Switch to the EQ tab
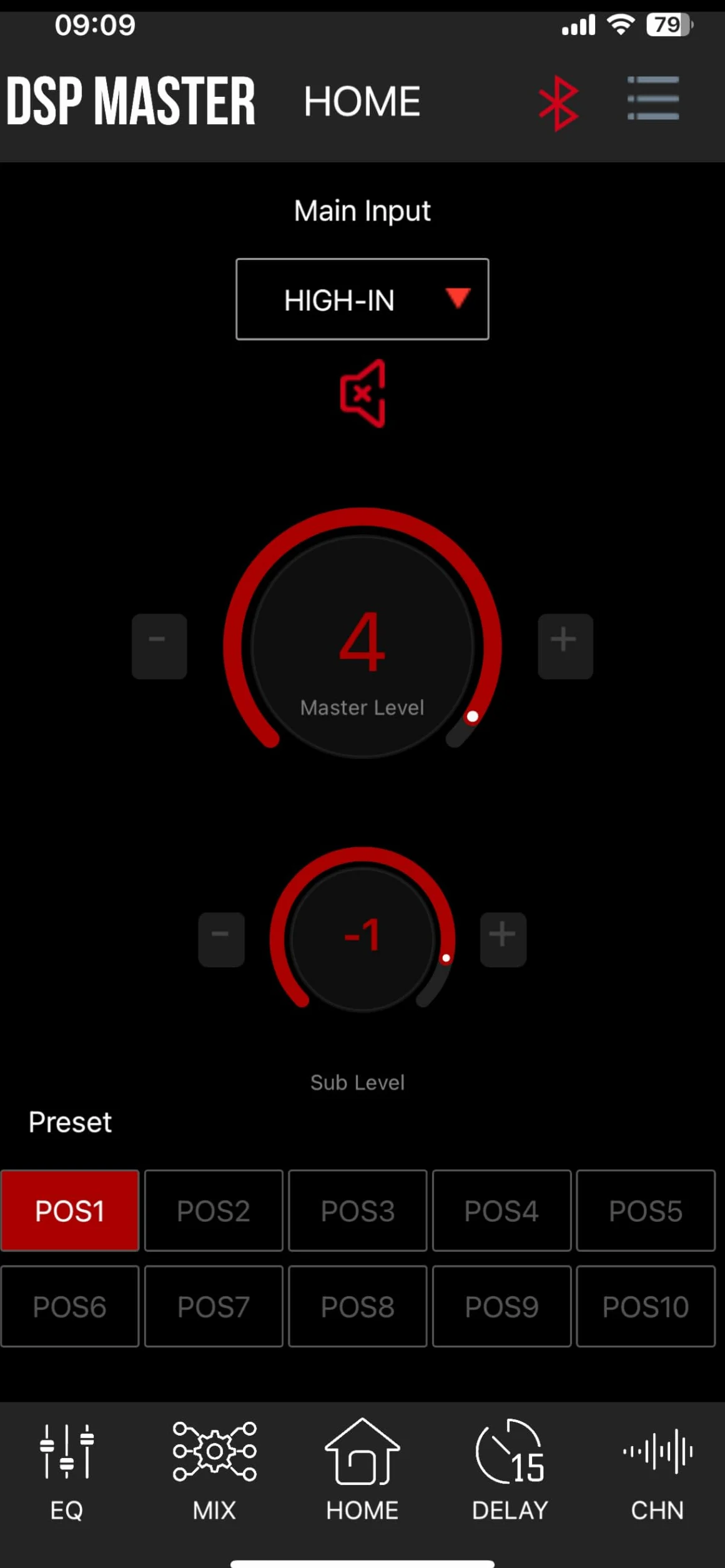Image resolution: width=725 pixels, height=1568 pixels. point(66,1472)
